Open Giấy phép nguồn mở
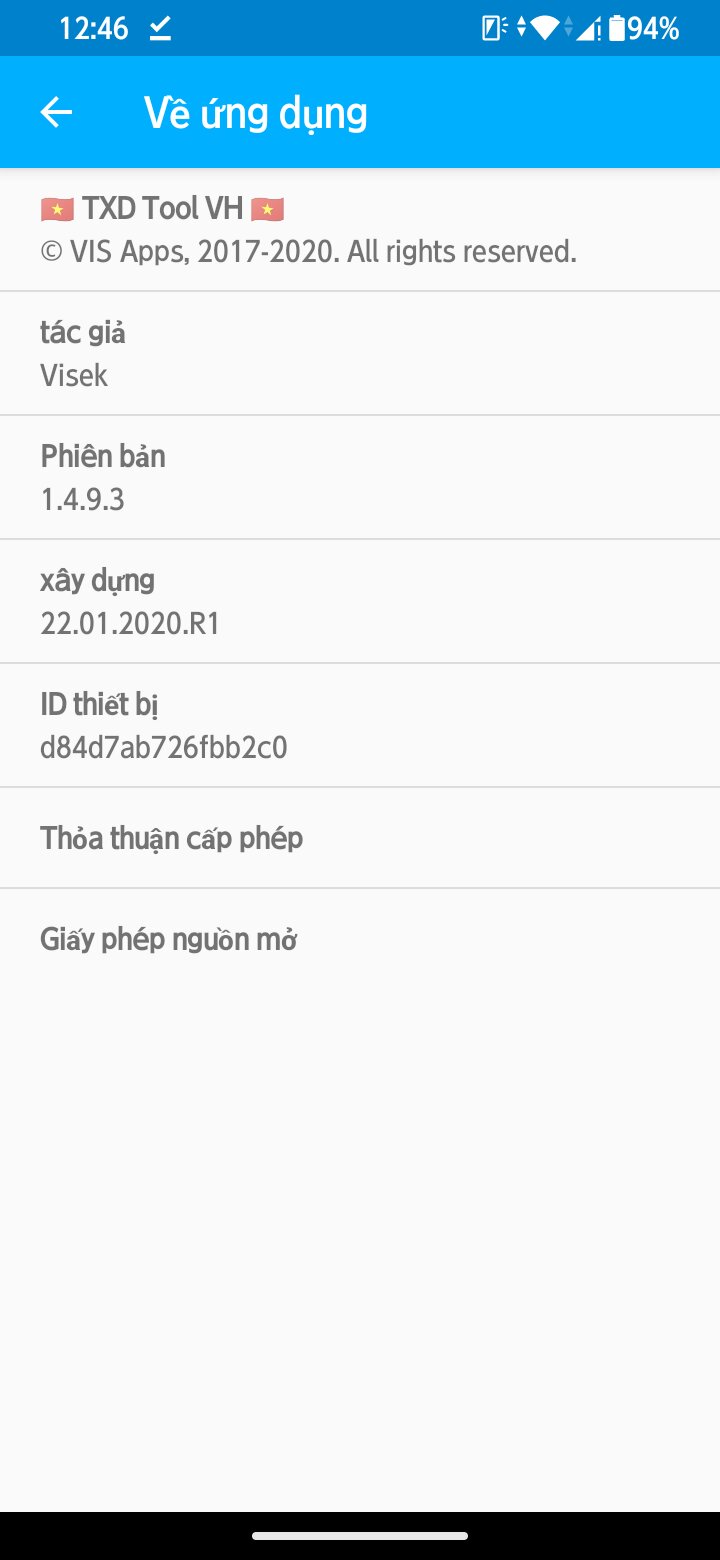Image resolution: width=720 pixels, height=1560 pixels. point(360,939)
